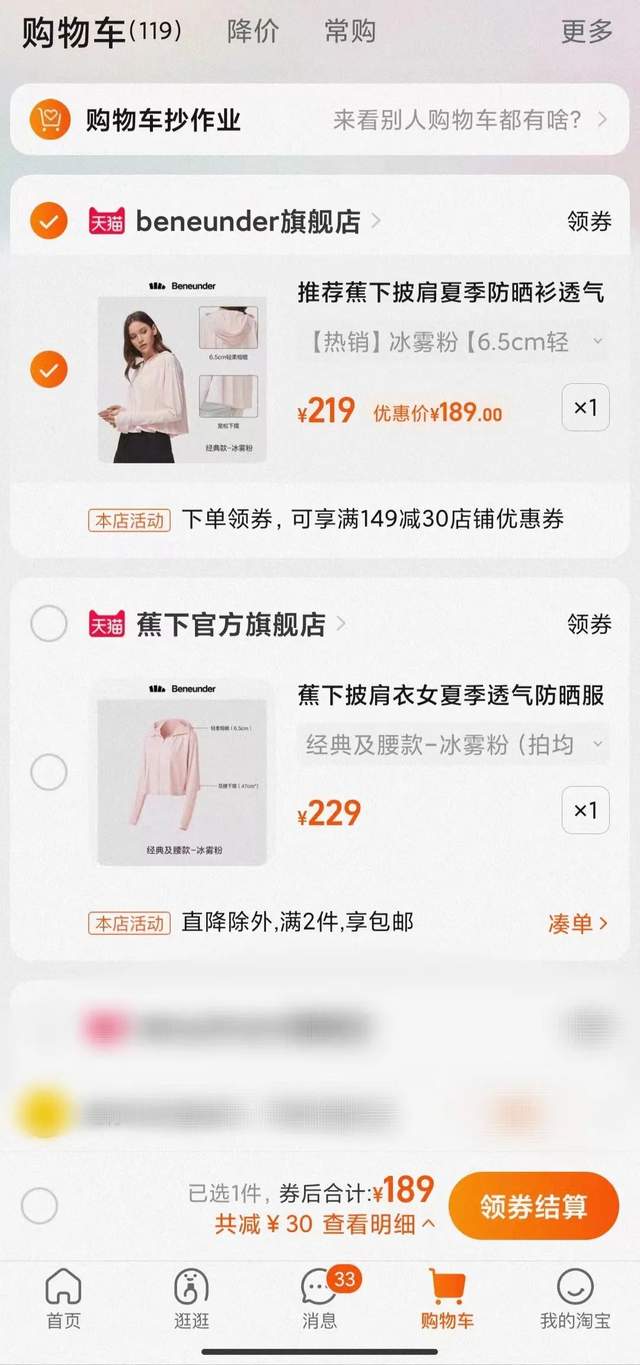Tap 领券 for beneunder旗舰店
The image size is (640, 1365).
[x=588, y=222]
